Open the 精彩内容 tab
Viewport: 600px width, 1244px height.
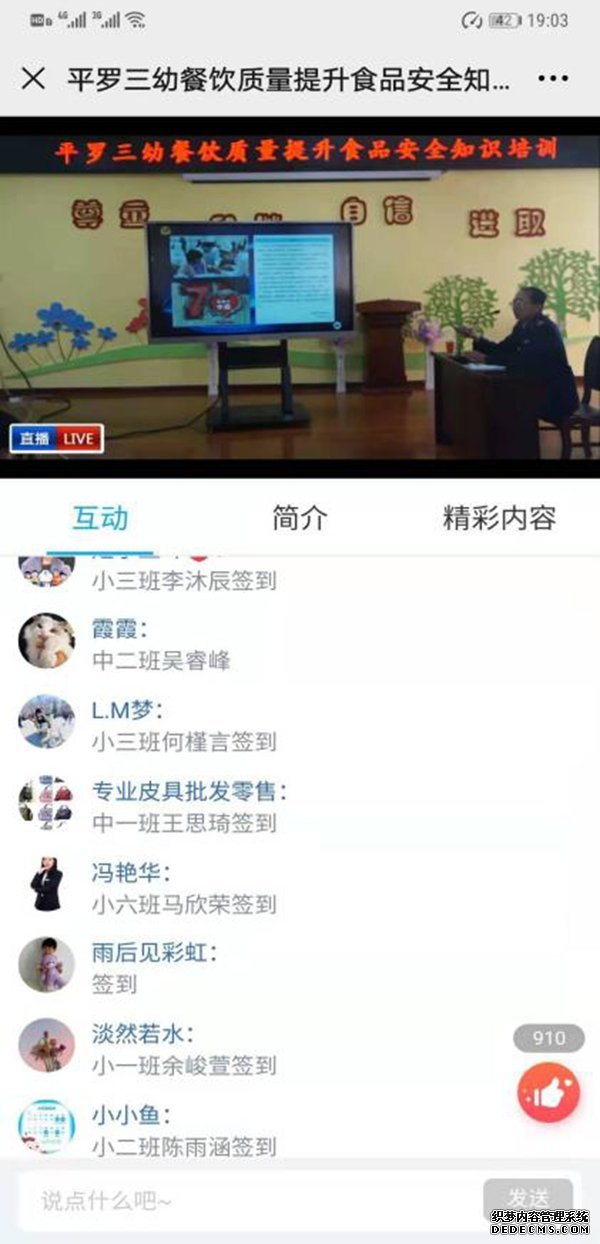499,518
